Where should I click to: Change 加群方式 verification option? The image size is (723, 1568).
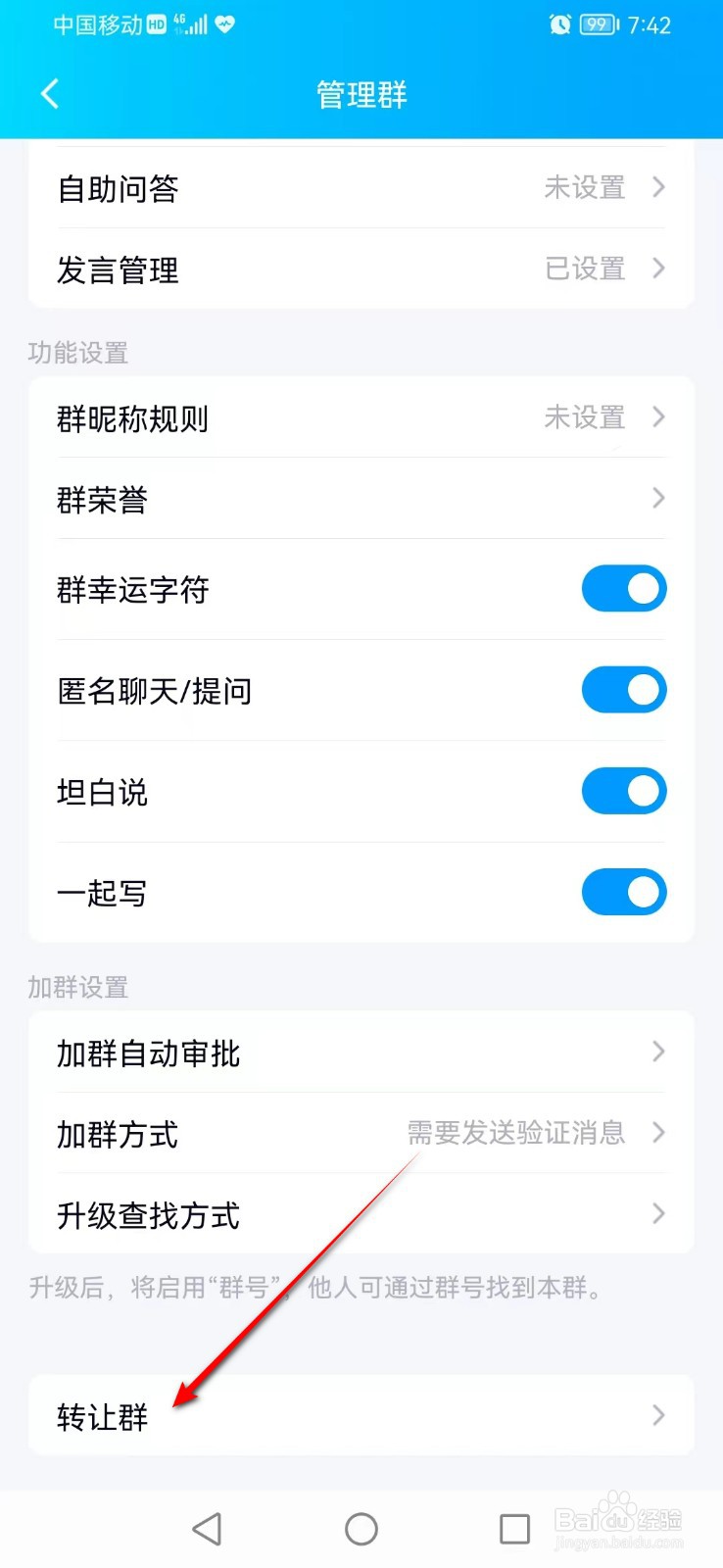tap(361, 1134)
